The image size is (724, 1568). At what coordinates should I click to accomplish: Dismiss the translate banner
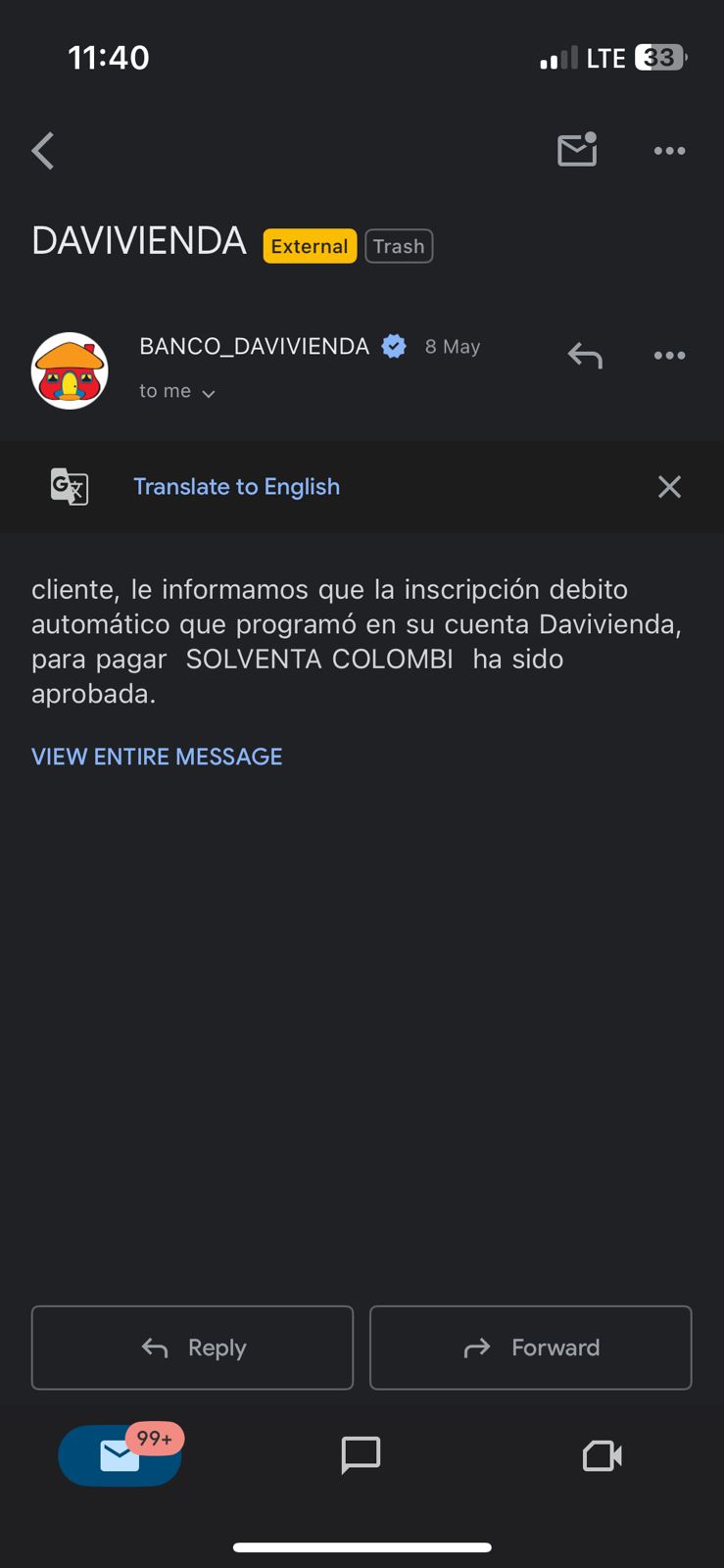[x=669, y=487]
